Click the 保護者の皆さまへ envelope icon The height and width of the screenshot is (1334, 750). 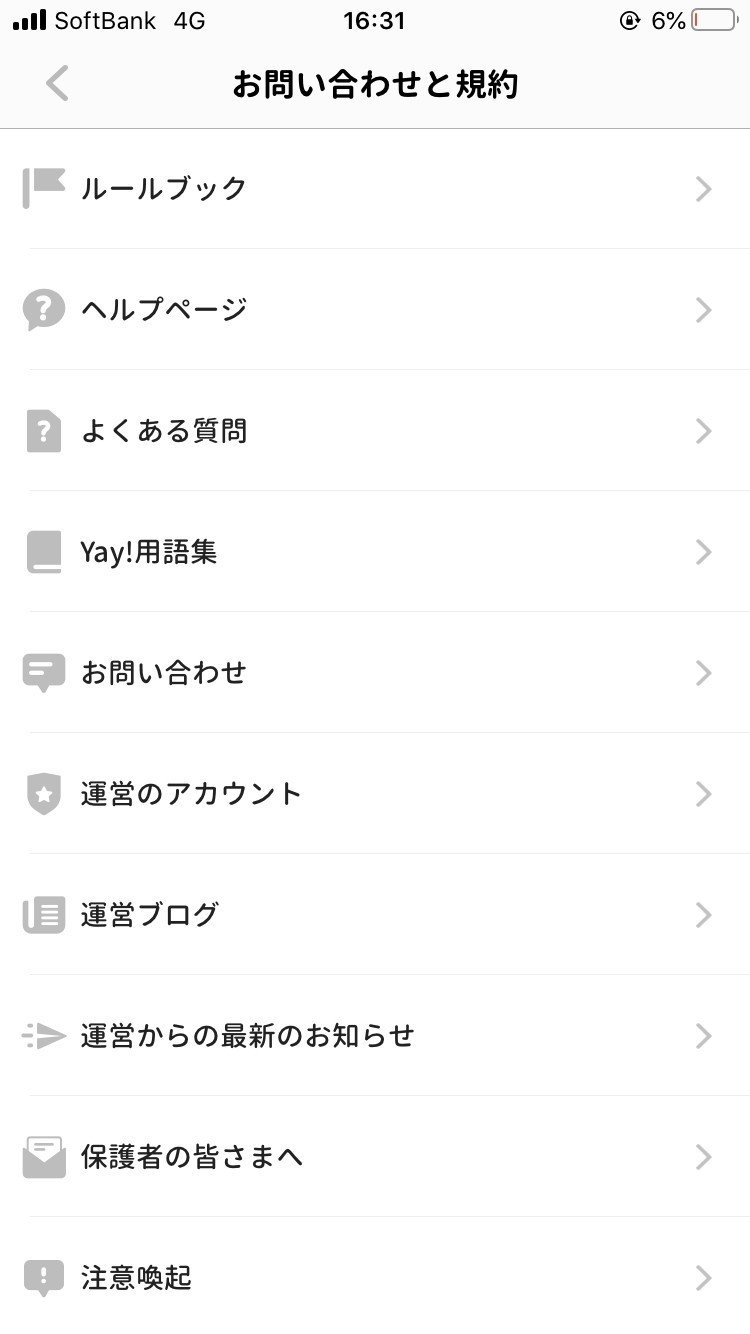(x=42, y=1157)
